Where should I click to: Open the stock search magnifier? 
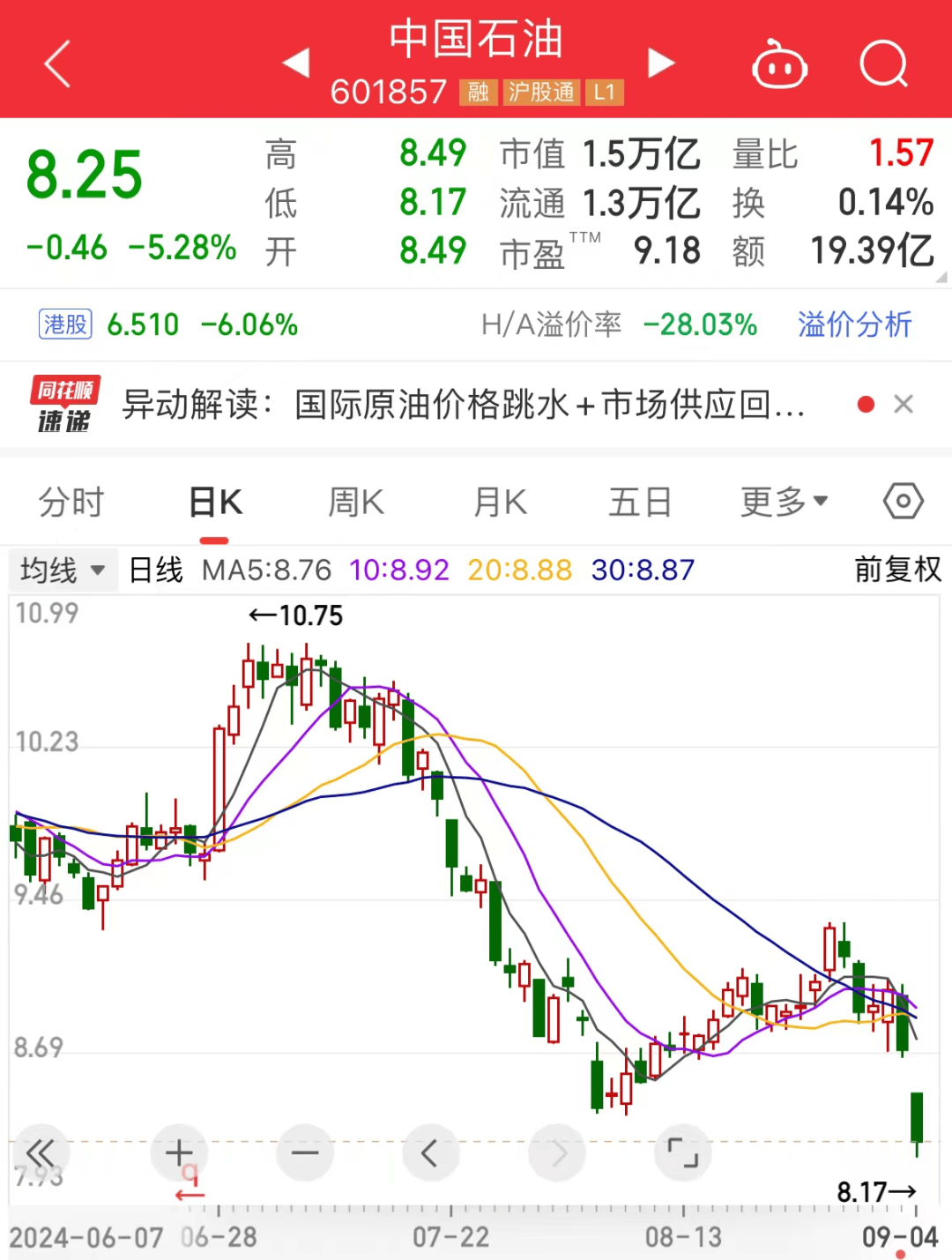[x=884, y=64]
